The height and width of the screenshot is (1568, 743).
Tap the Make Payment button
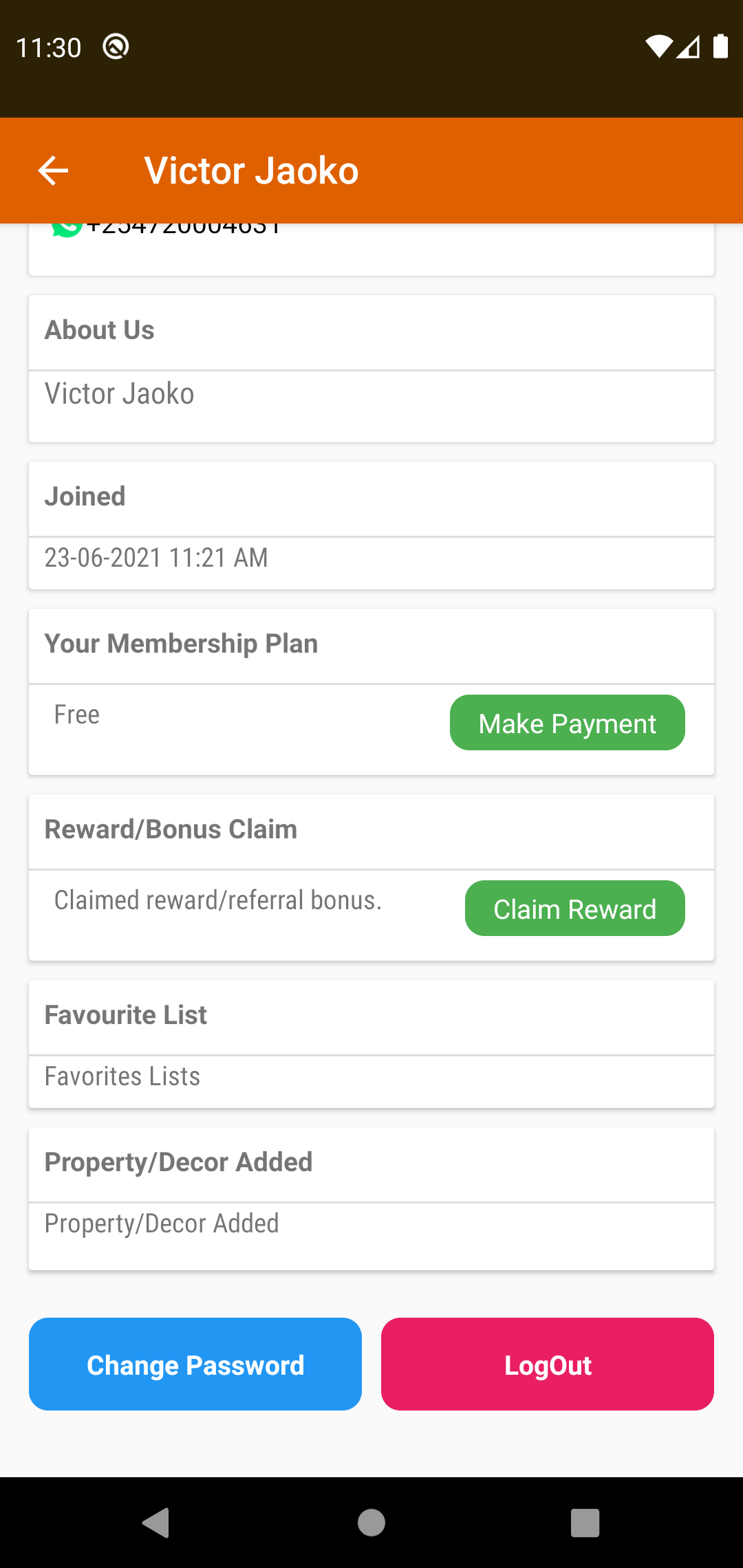567,723
